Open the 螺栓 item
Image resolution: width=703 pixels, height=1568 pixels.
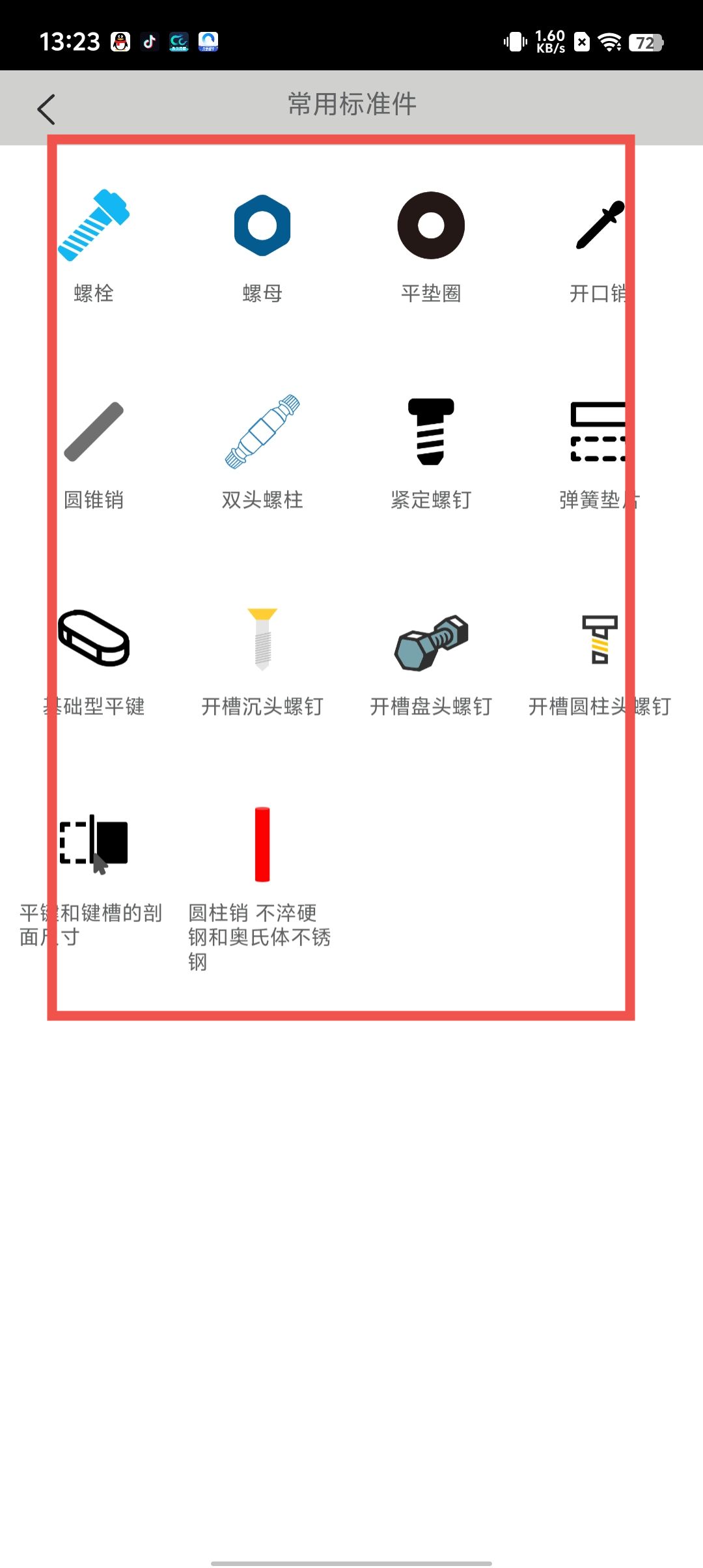pyautogui.click(x=94, y=246)
